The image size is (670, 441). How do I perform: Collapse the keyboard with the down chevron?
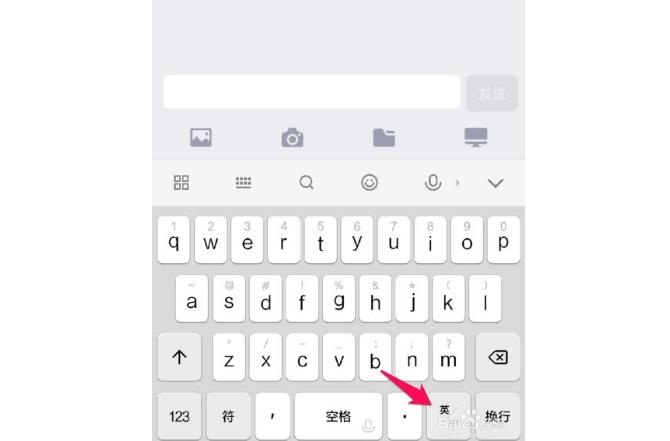(495, 182)
